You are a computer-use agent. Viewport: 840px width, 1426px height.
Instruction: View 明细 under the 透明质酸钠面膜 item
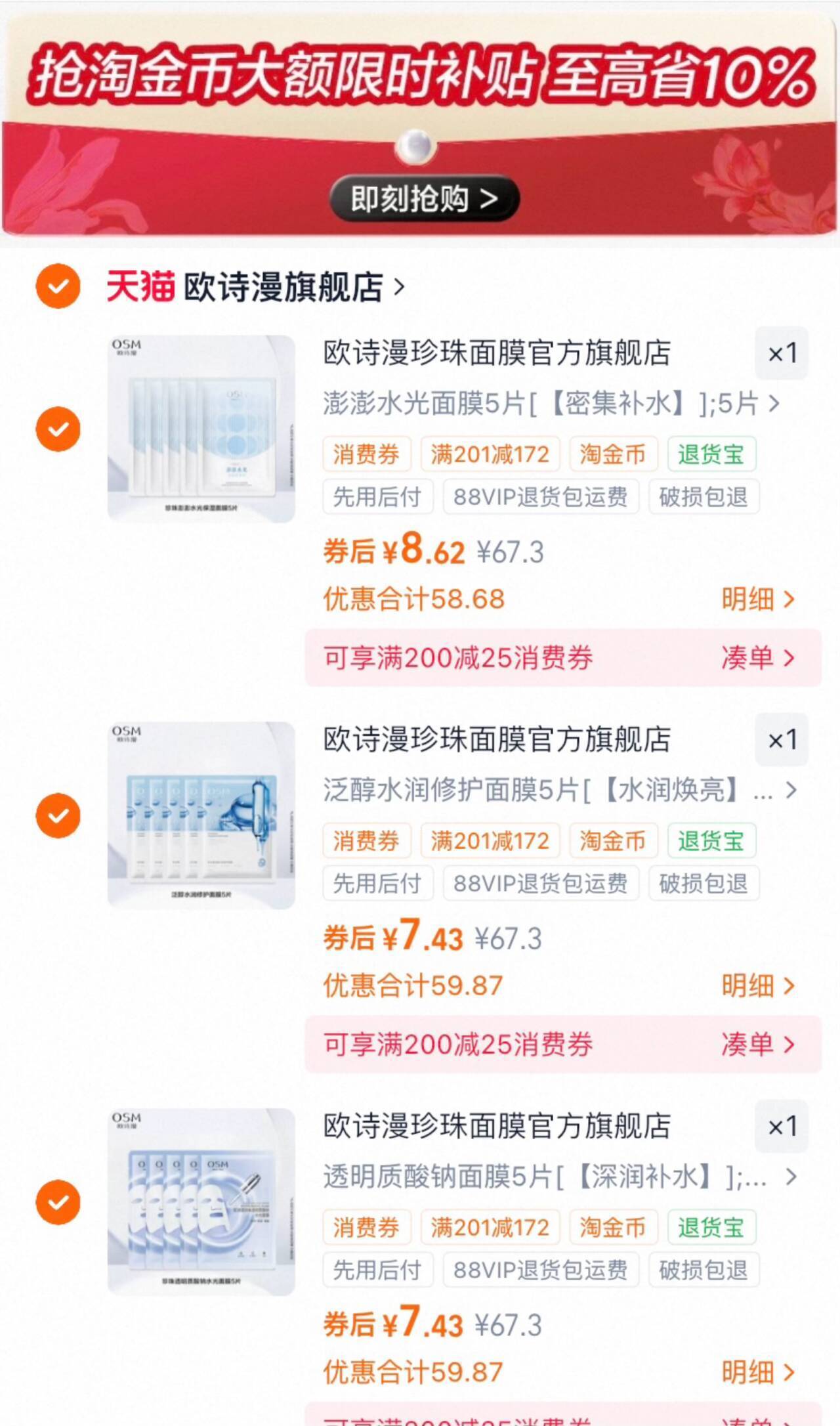tap(758, 1372)
